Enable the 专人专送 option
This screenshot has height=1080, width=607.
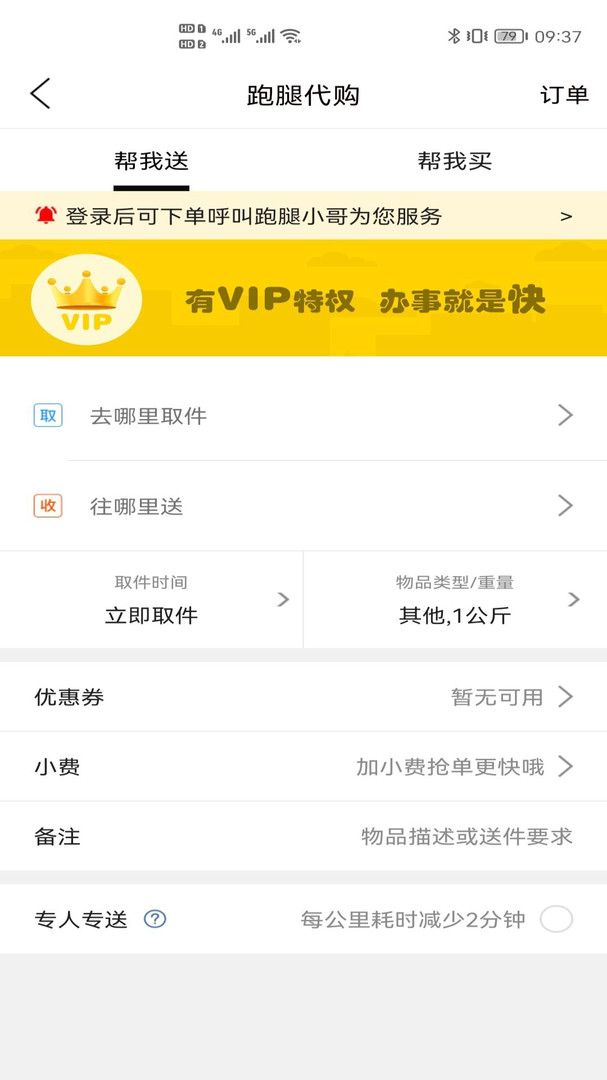click(x=556, y=919)
